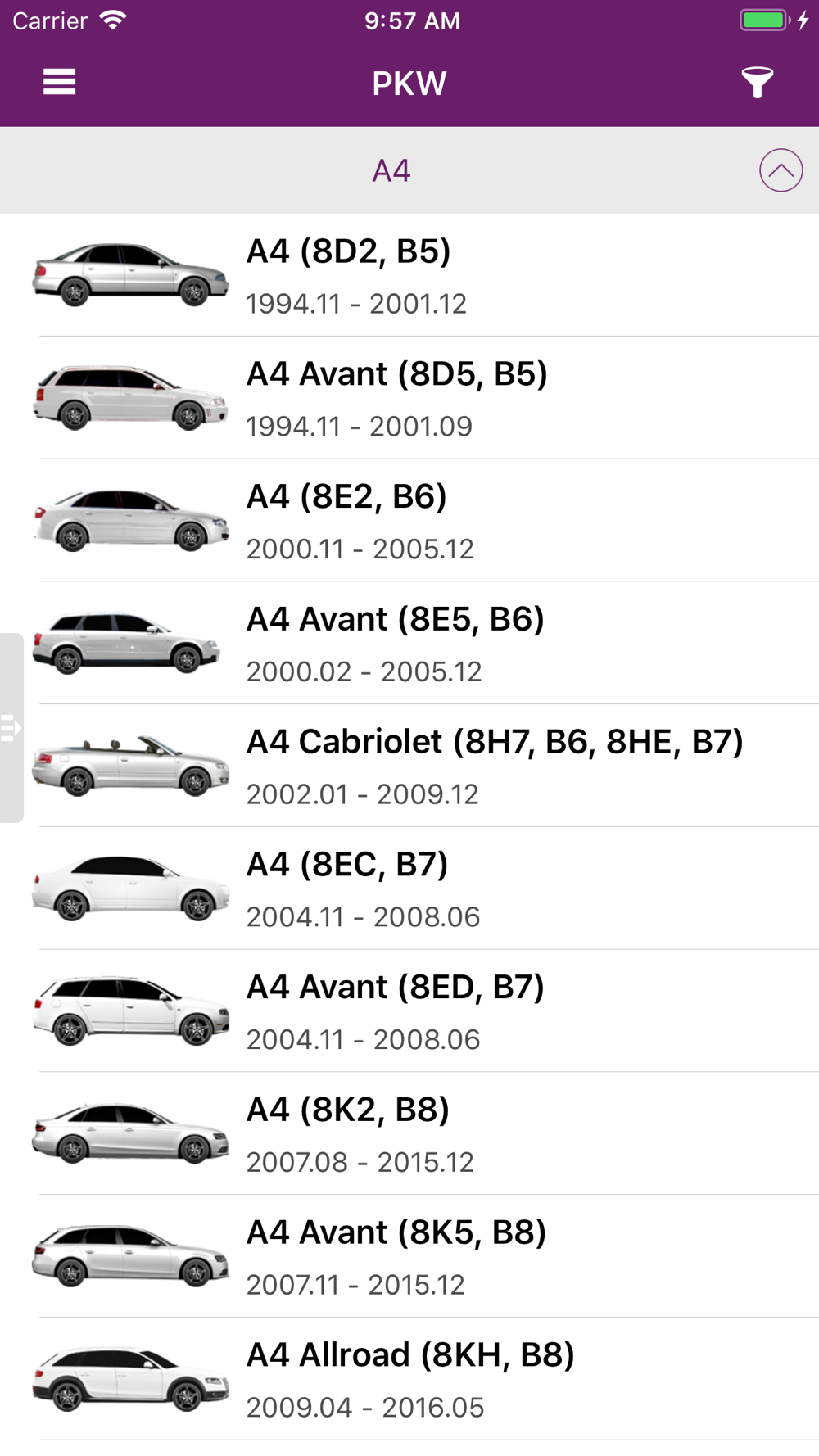Select A4 (8K2, B8)
Screen dimensions: 819x1456
[x=409, y=1133]
